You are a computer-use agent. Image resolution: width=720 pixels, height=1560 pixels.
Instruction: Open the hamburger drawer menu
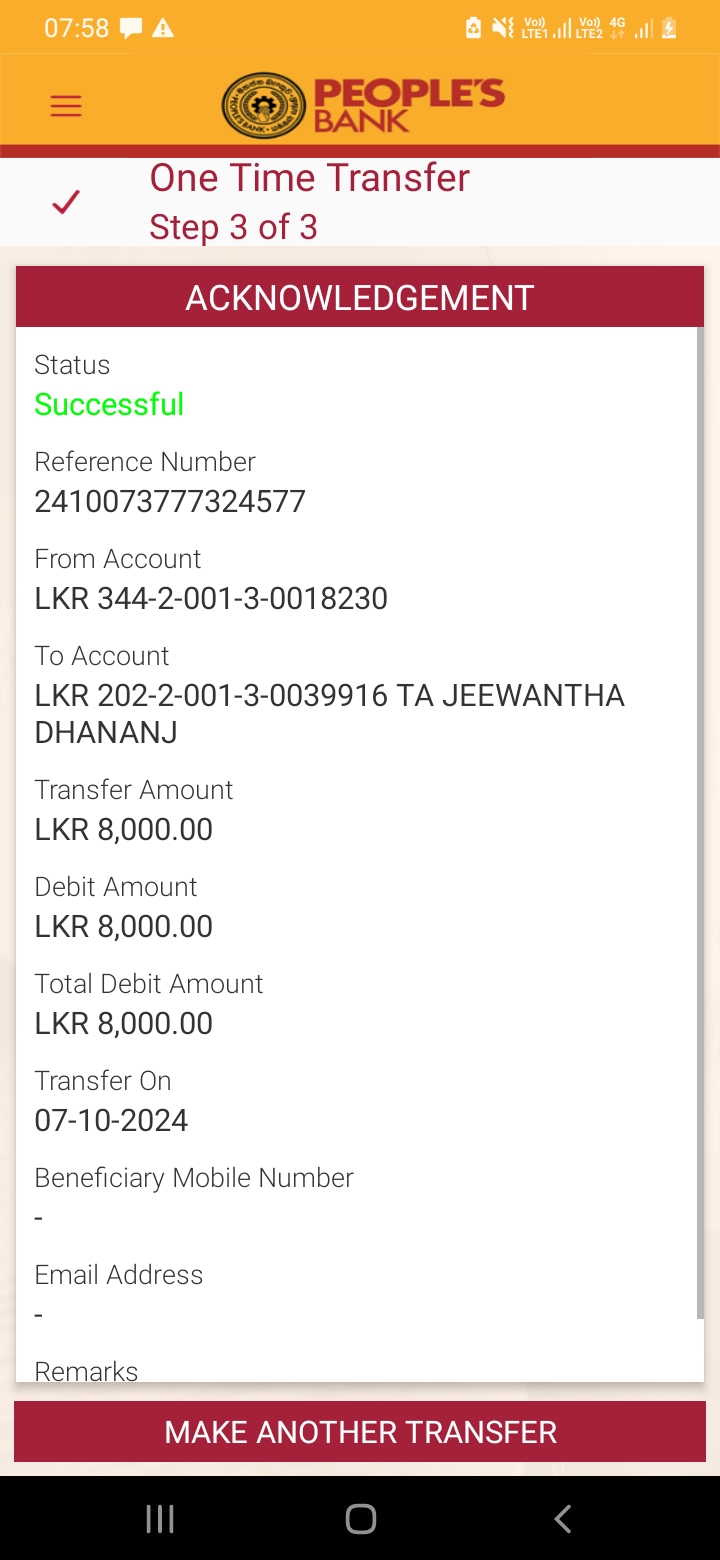pyautogui.click(x=66, y=106)
